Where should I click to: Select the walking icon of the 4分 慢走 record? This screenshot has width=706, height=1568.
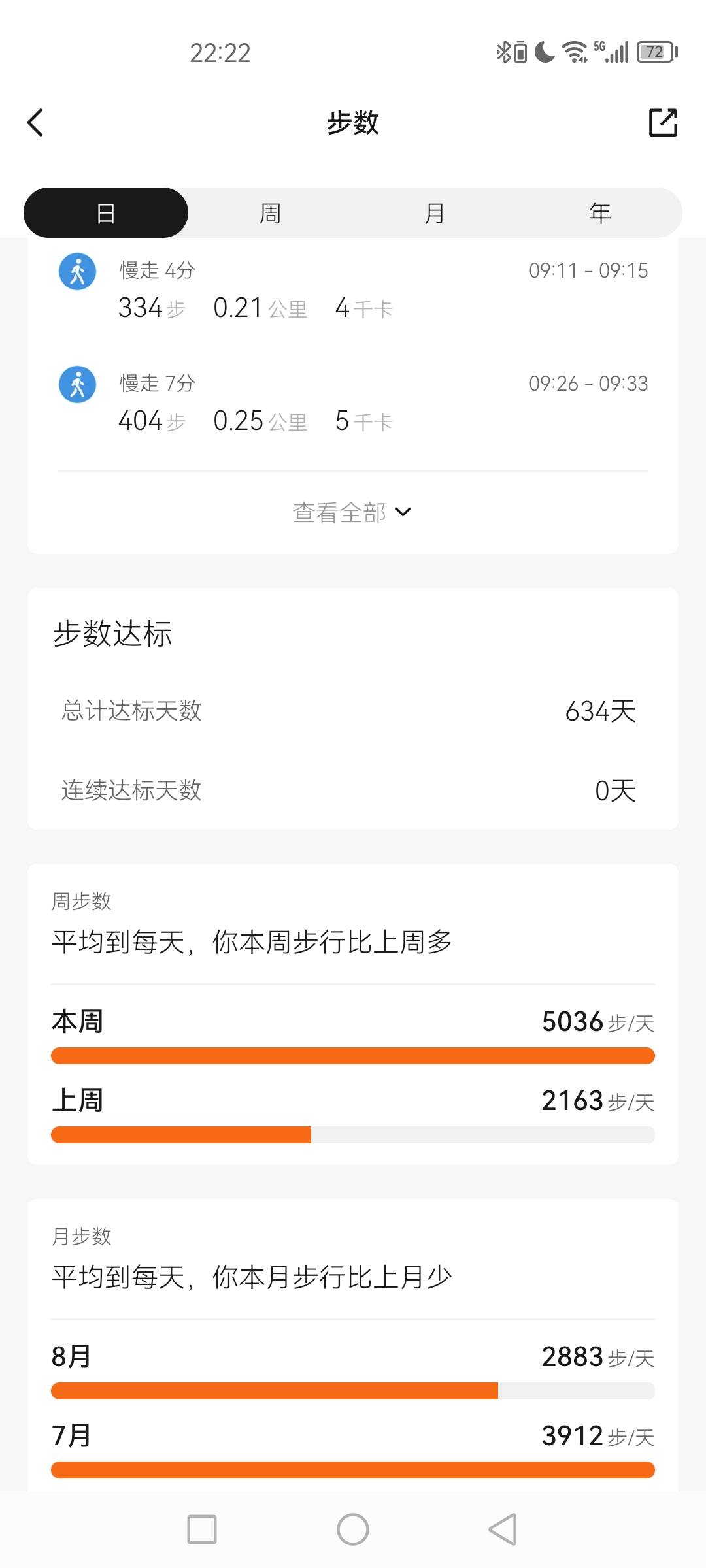77,271
